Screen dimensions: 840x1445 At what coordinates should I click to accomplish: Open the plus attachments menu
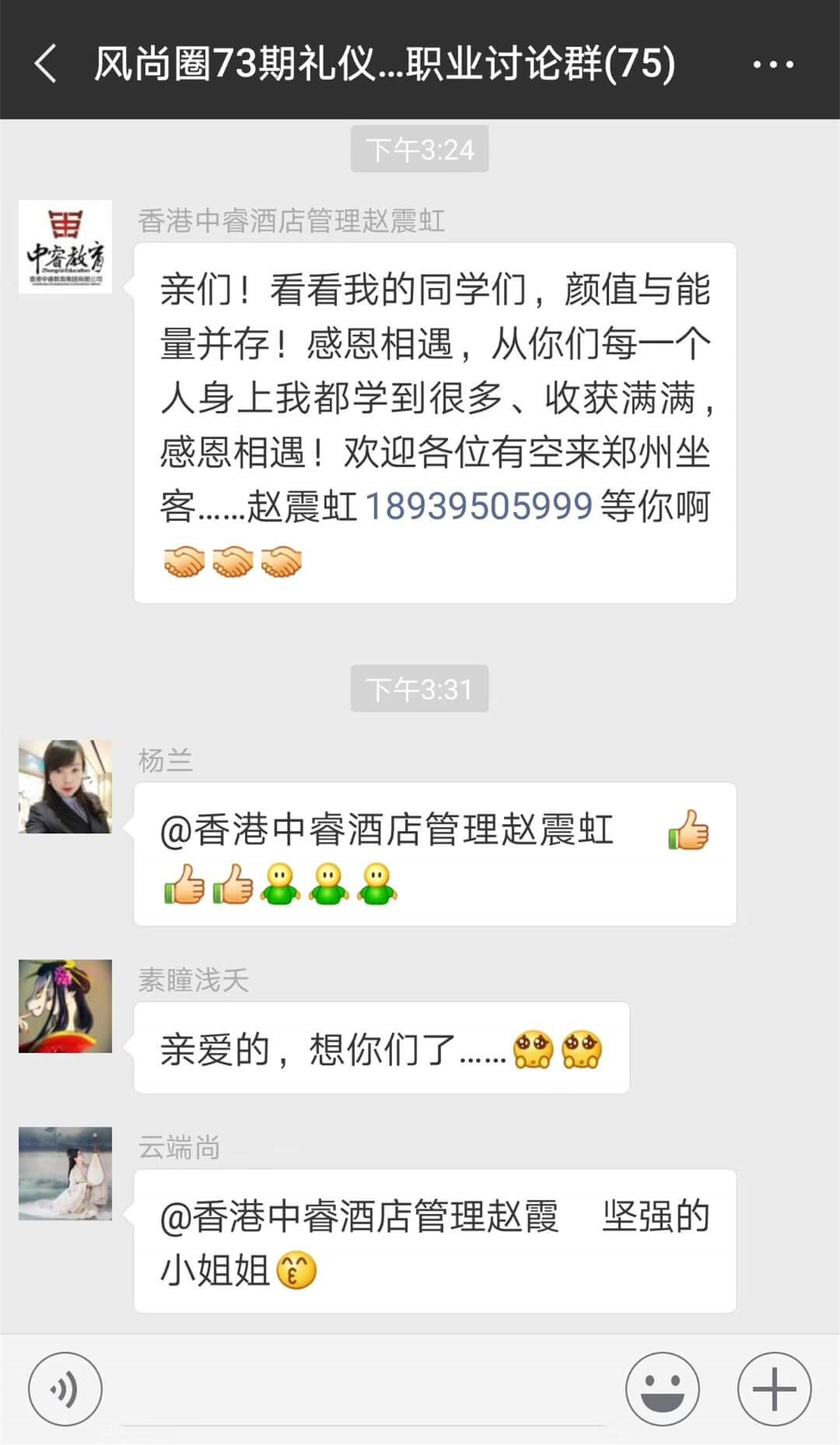(775, 1389)
